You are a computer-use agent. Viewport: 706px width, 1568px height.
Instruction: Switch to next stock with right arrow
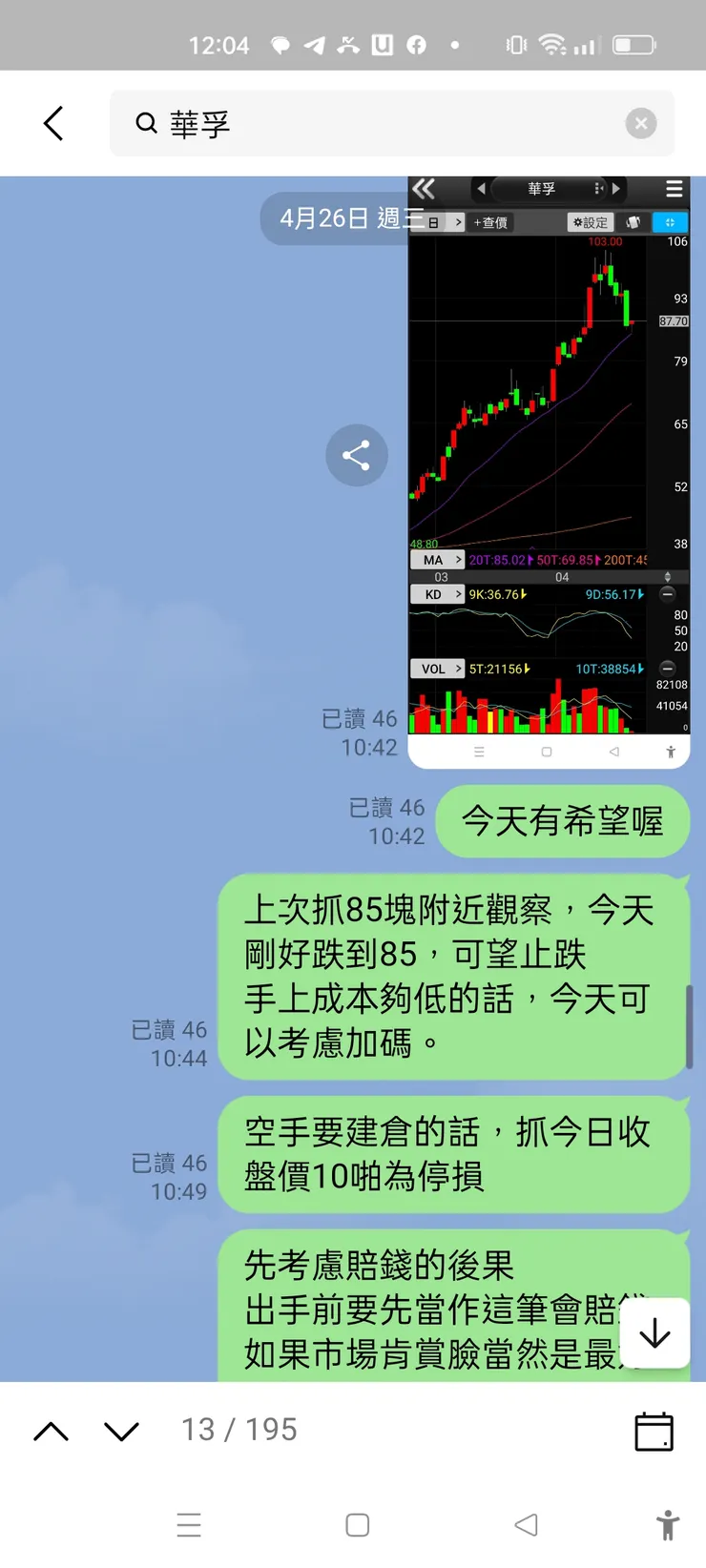click(616, 189)
